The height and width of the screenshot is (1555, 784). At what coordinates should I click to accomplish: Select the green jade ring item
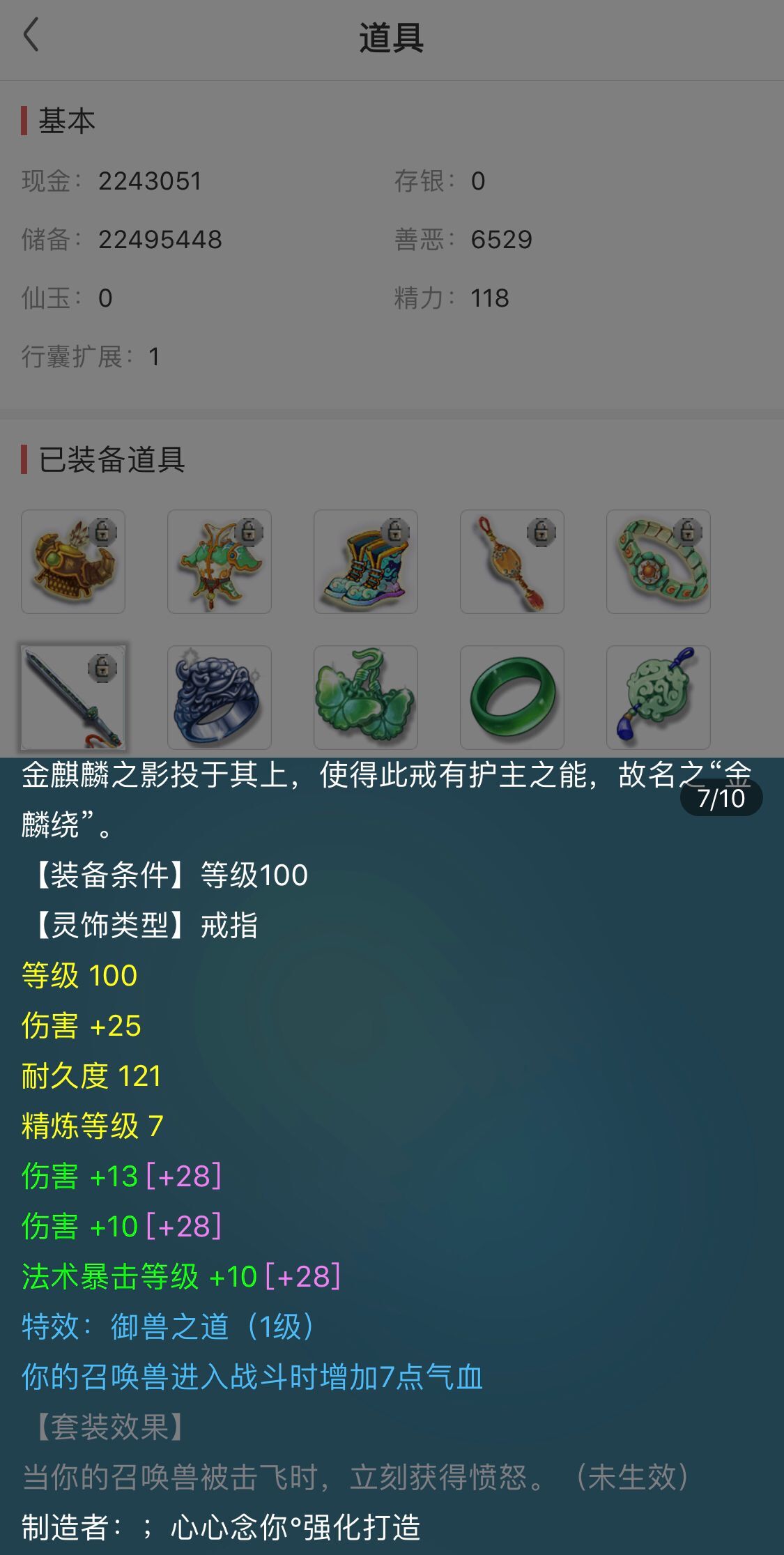512,697
